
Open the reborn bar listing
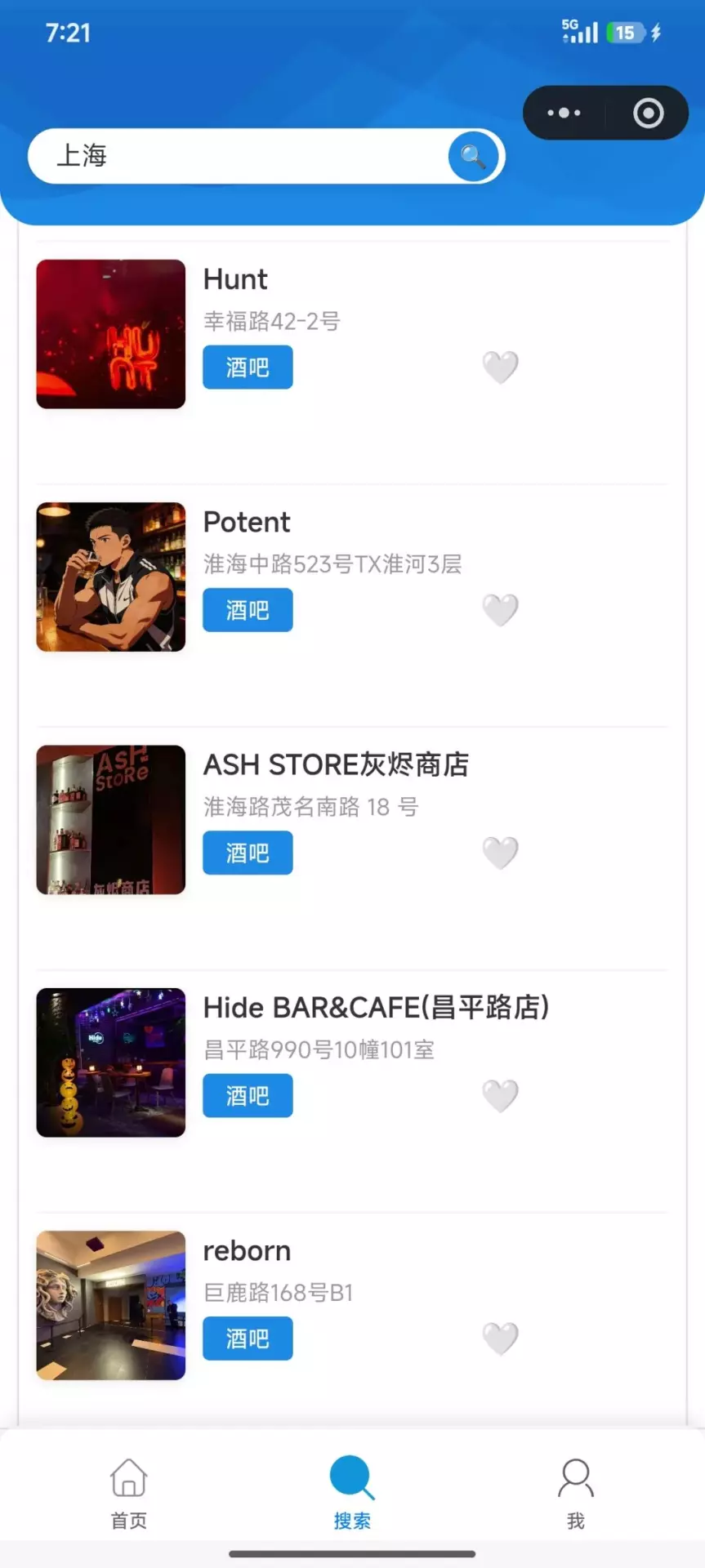247,1249
